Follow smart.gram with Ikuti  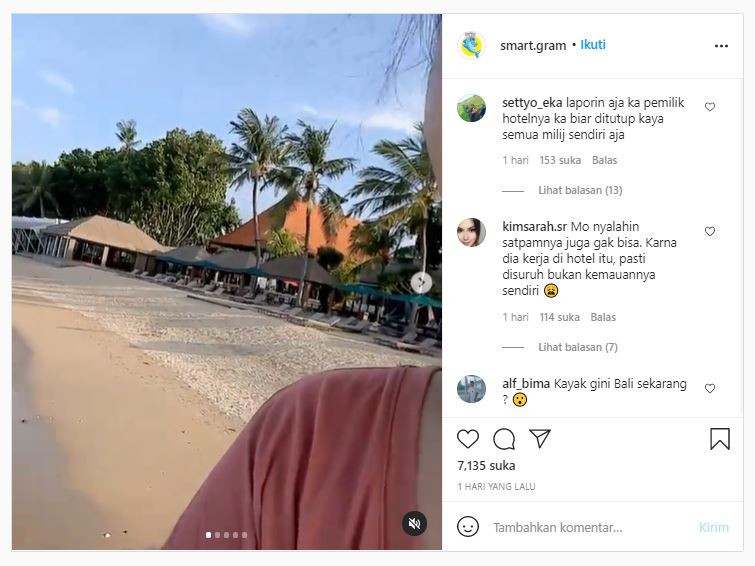click(593, 45)
